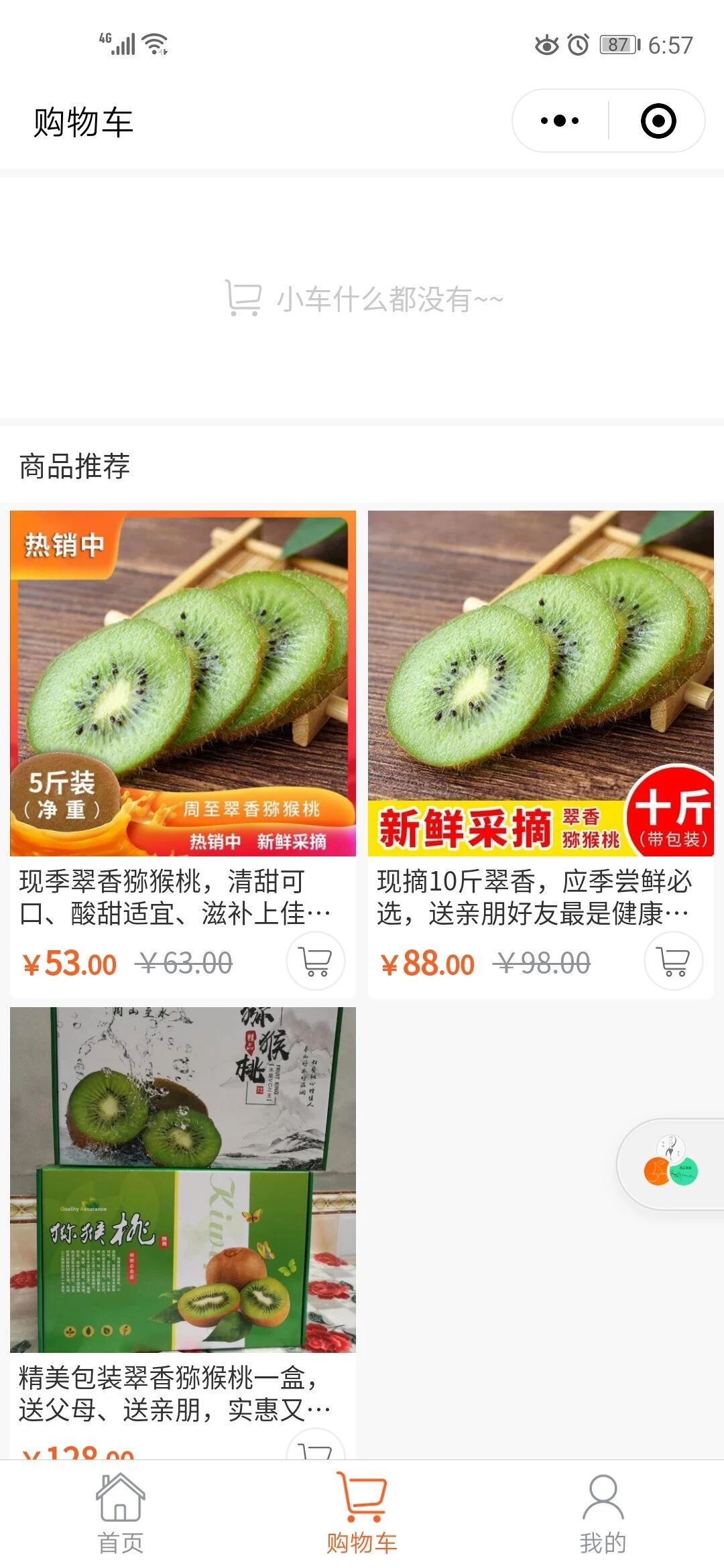Close the mini program with the circle button
Screen dimensions: 724x1568
pos(658,121)
